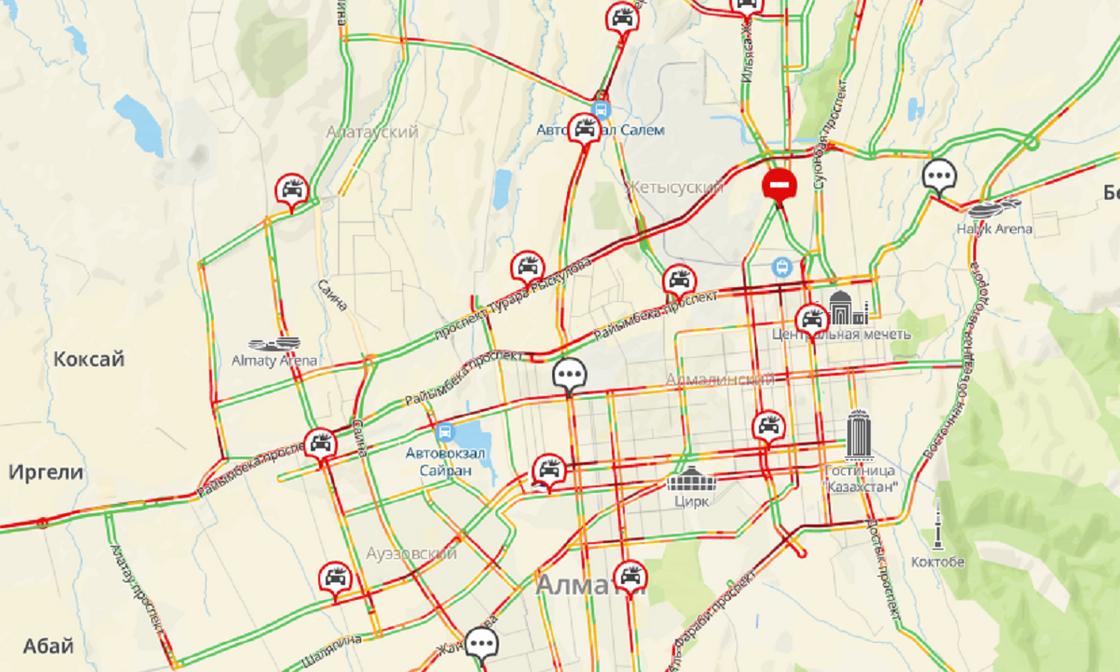Tap the Автовокзал Салем bus icon
The image size is (1120, 672).
601,109
